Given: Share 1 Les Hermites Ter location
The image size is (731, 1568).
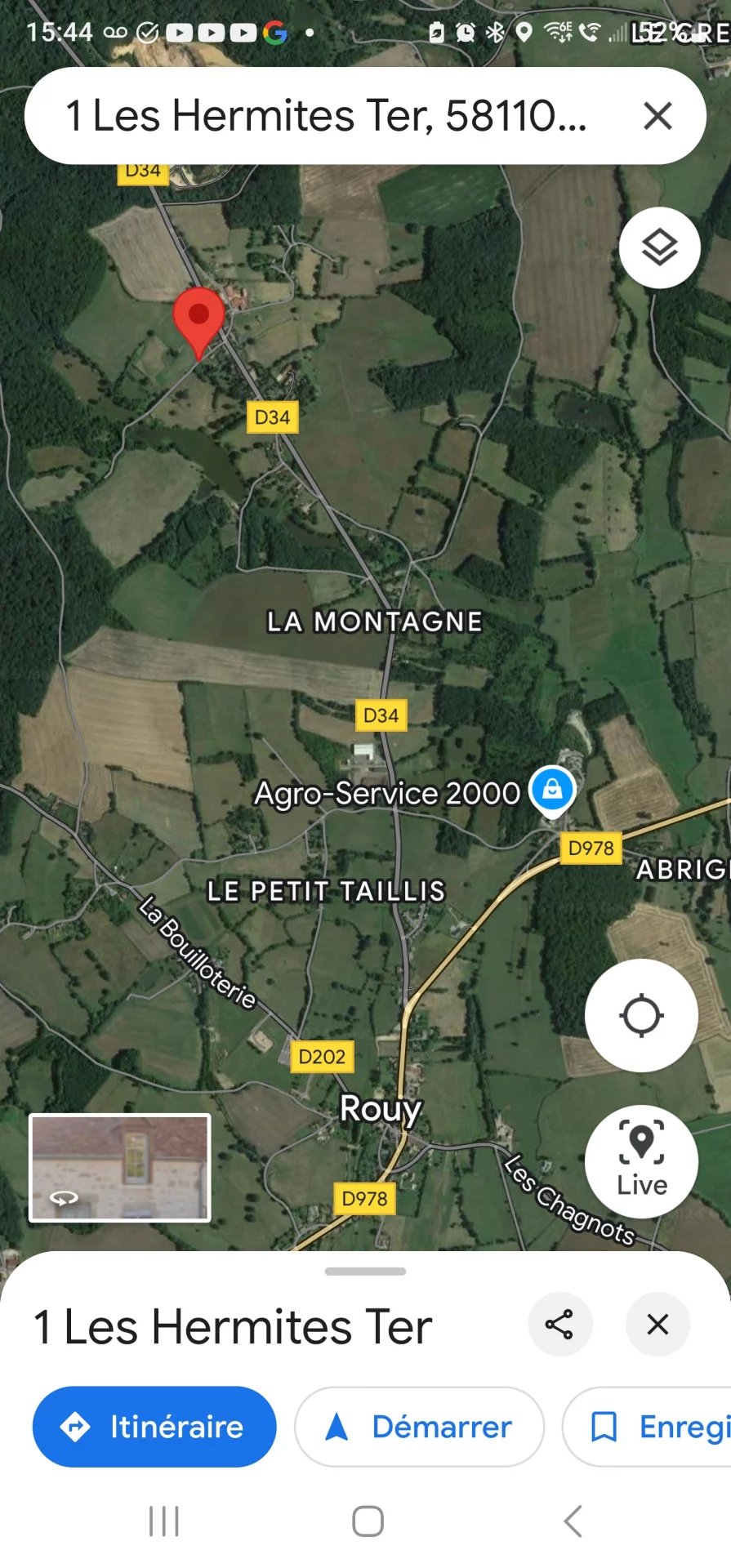Looking at the screenshot, I should coord(559,1324).
